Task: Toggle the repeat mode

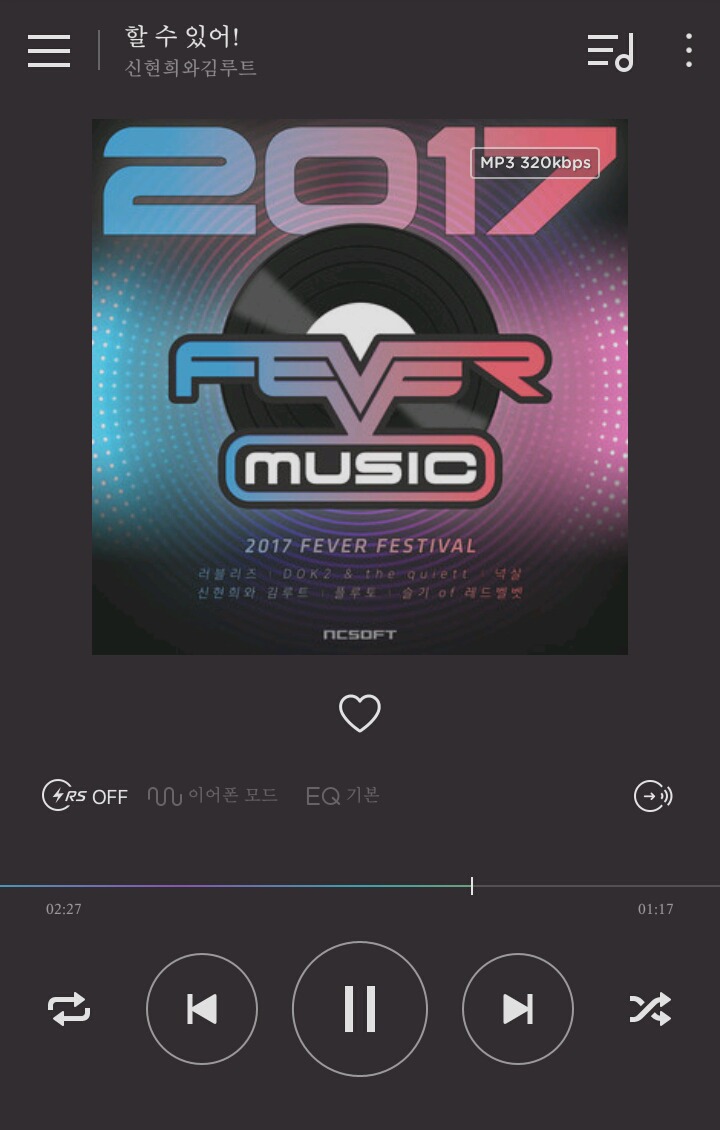Action: pyautogui.click(x=69, y=1009)
